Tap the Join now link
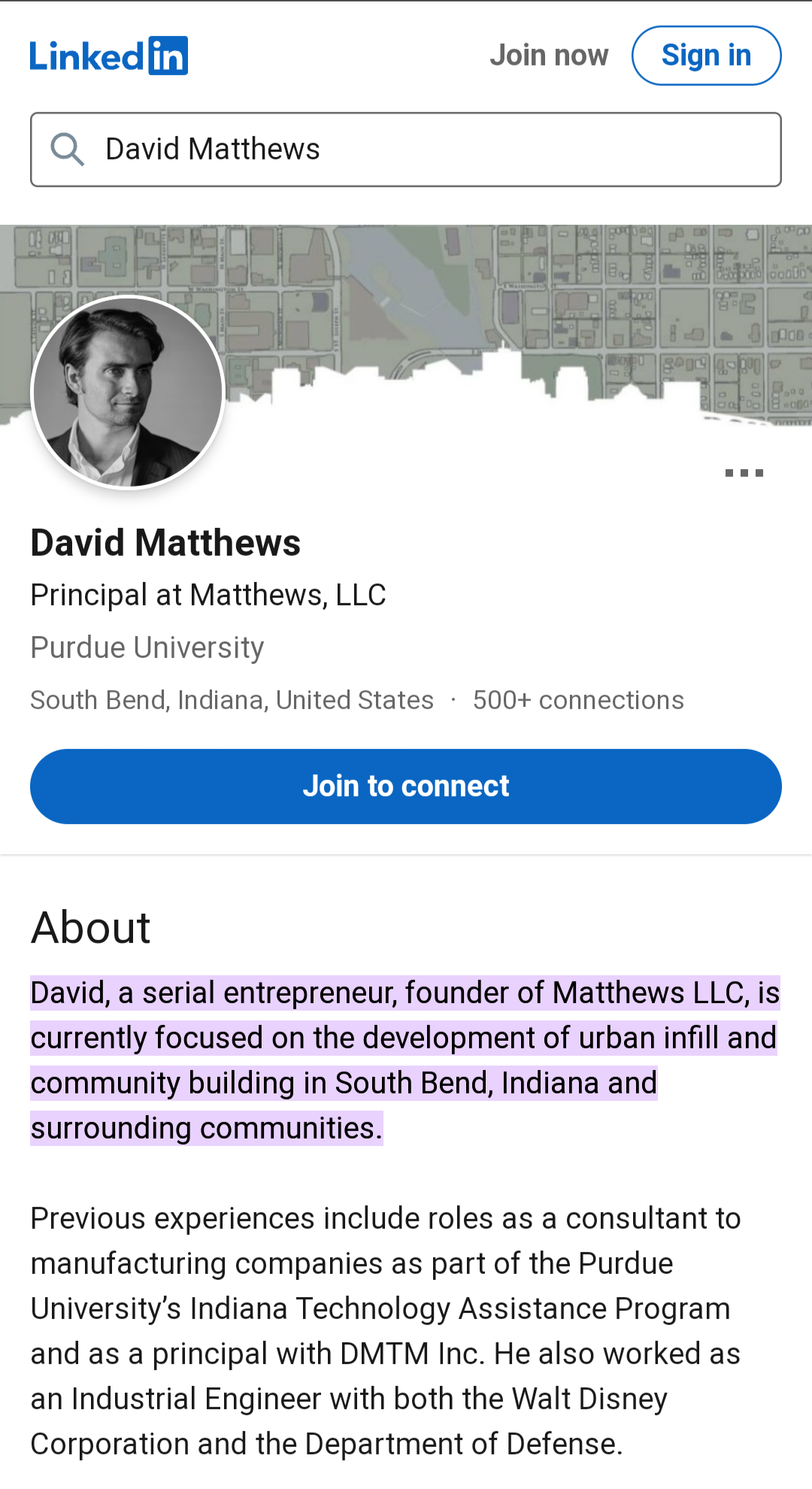 click(x=549, y=56)
